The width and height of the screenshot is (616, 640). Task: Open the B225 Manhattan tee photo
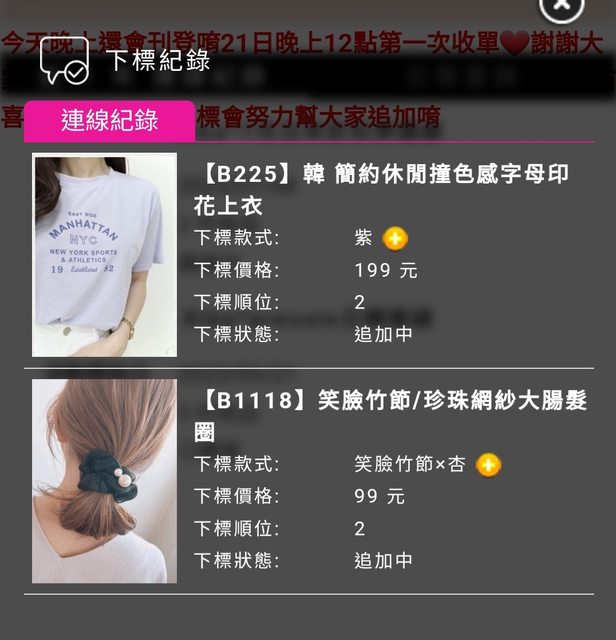104,255
